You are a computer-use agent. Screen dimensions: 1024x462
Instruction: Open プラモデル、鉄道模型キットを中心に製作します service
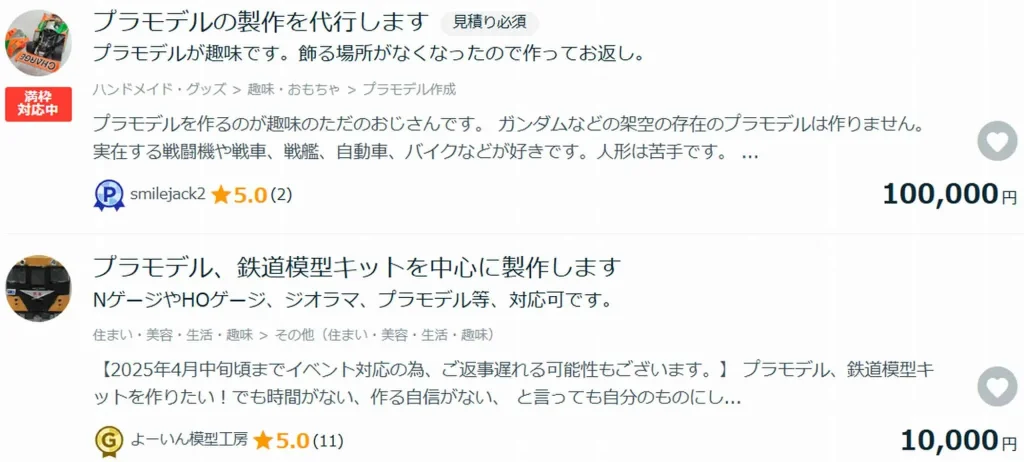click(x=356, y=267)
